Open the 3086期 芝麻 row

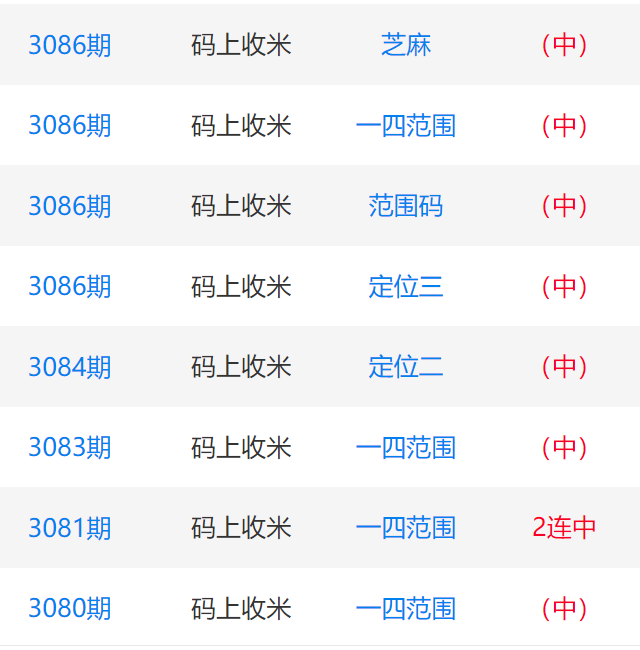[x=405, y=45]
